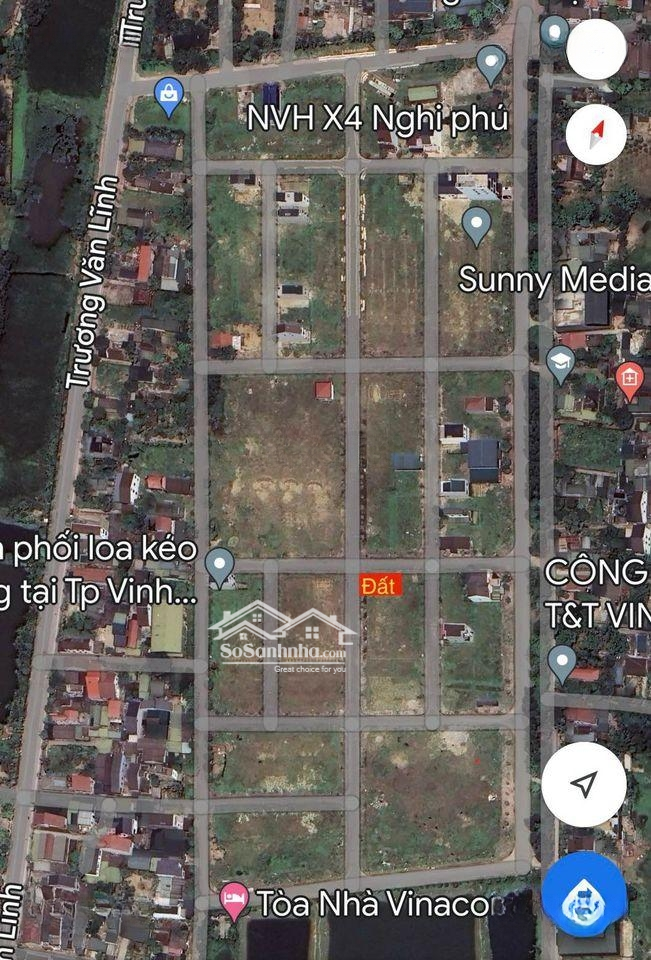Tap the pin below T&T VINH label
Image resolution: width=651 pixels, height=960 pixels.
point(562,662)
